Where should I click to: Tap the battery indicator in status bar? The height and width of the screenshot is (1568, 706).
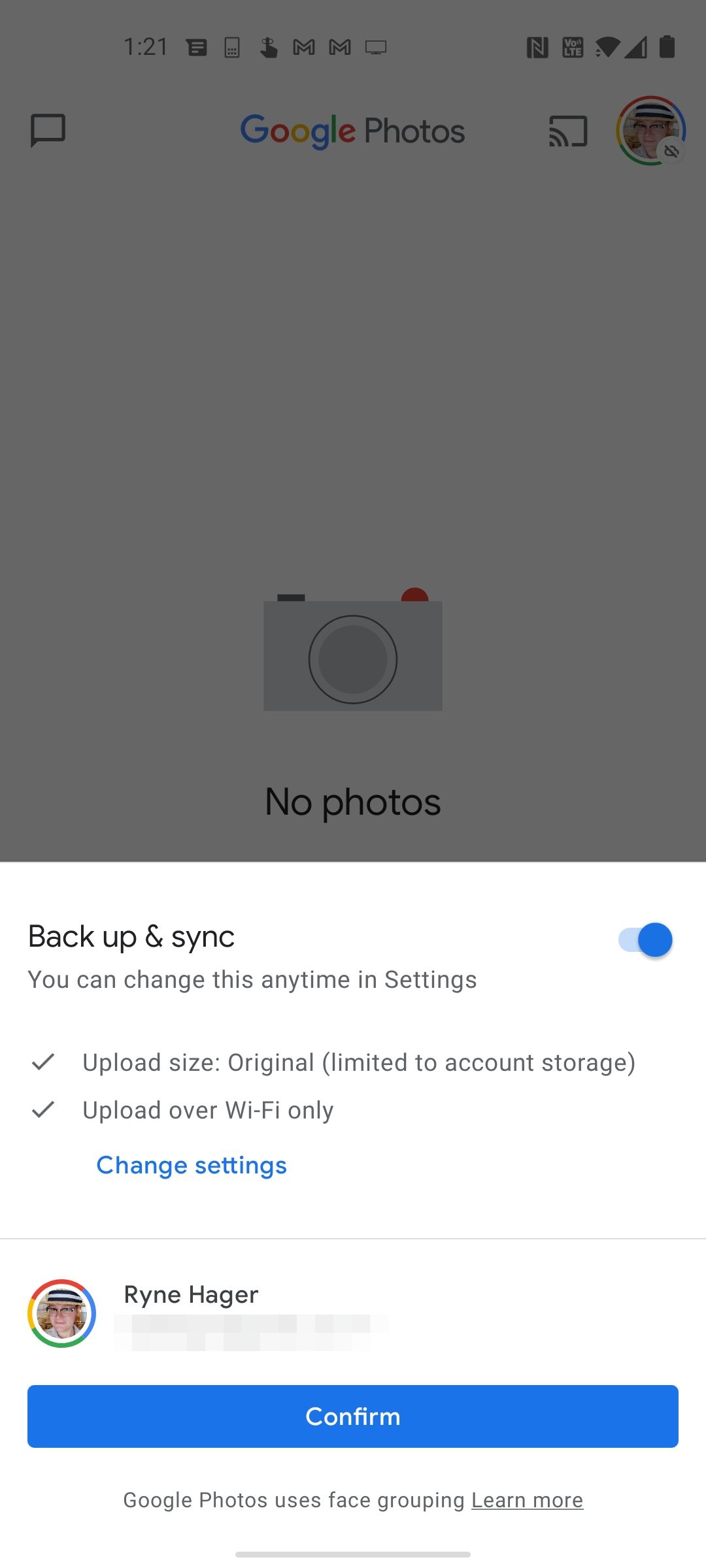pyautogui.click(x=668, y=46)
